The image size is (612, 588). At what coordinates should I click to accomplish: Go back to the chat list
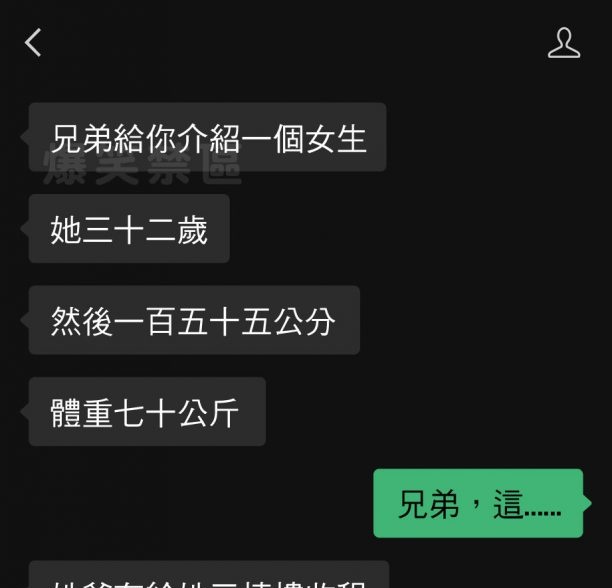(x=33, y=42)
